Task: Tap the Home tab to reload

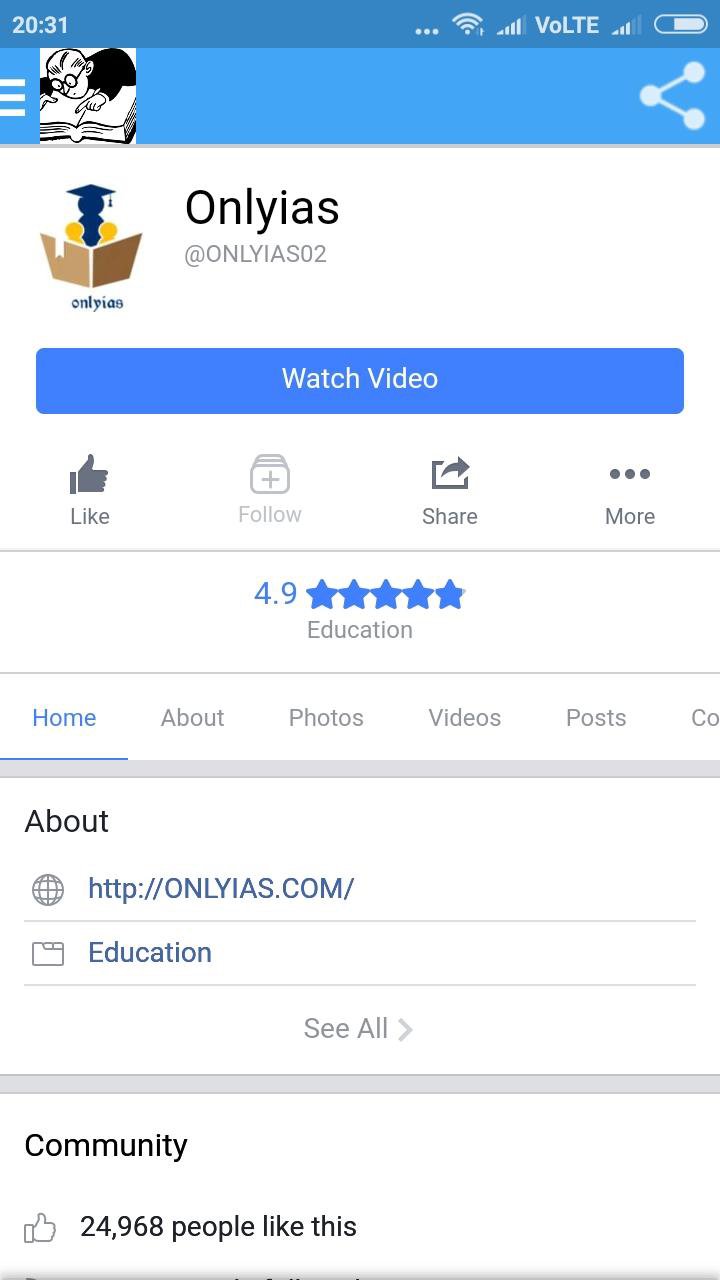Action: point(64,718)
